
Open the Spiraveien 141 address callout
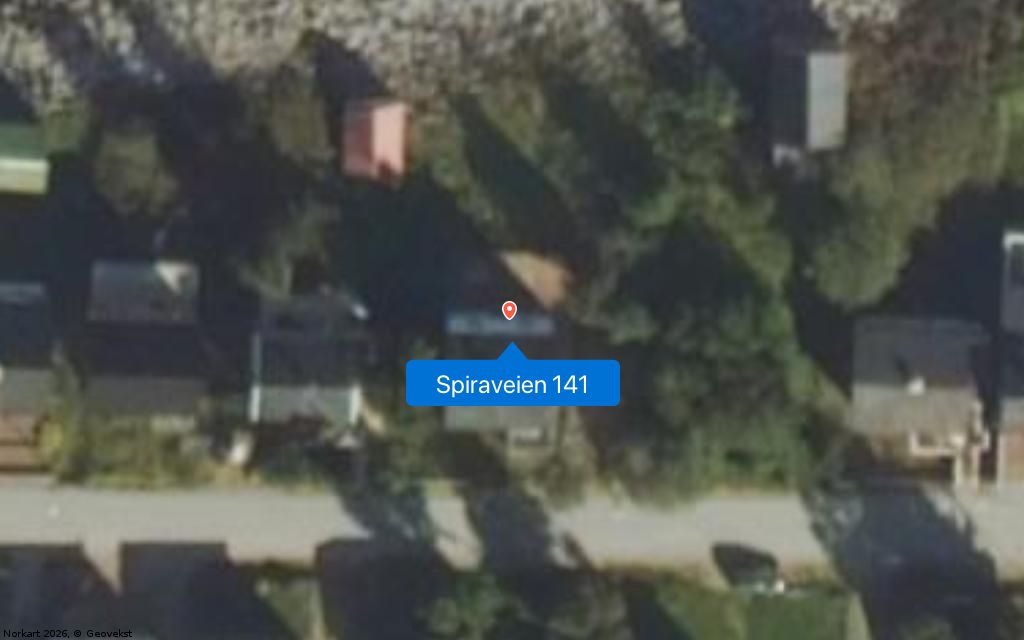[512, 384]
